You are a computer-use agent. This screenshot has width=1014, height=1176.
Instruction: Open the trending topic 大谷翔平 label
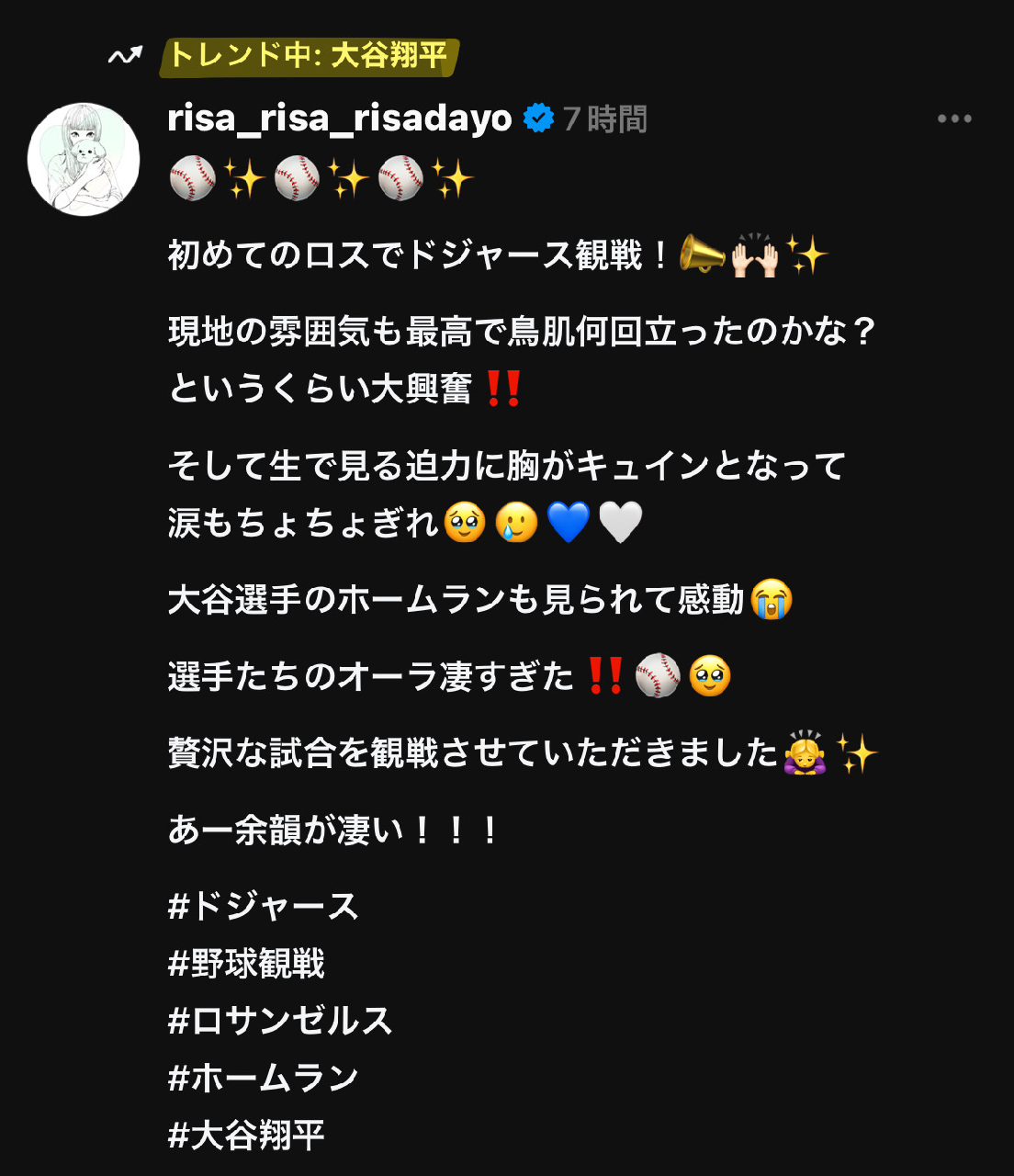[x=309, y=56]
